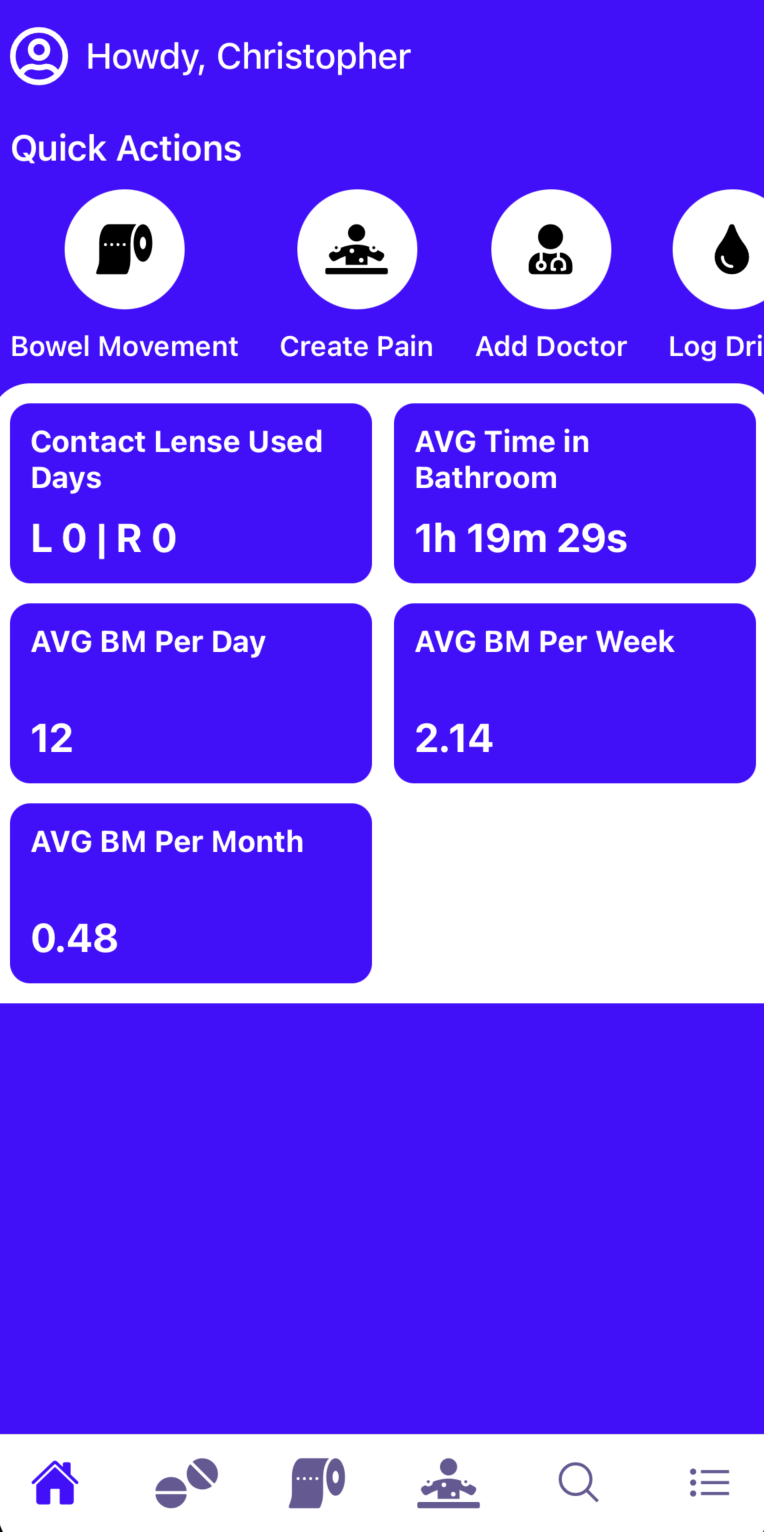Open the profile avatar icon

[39, 56]
